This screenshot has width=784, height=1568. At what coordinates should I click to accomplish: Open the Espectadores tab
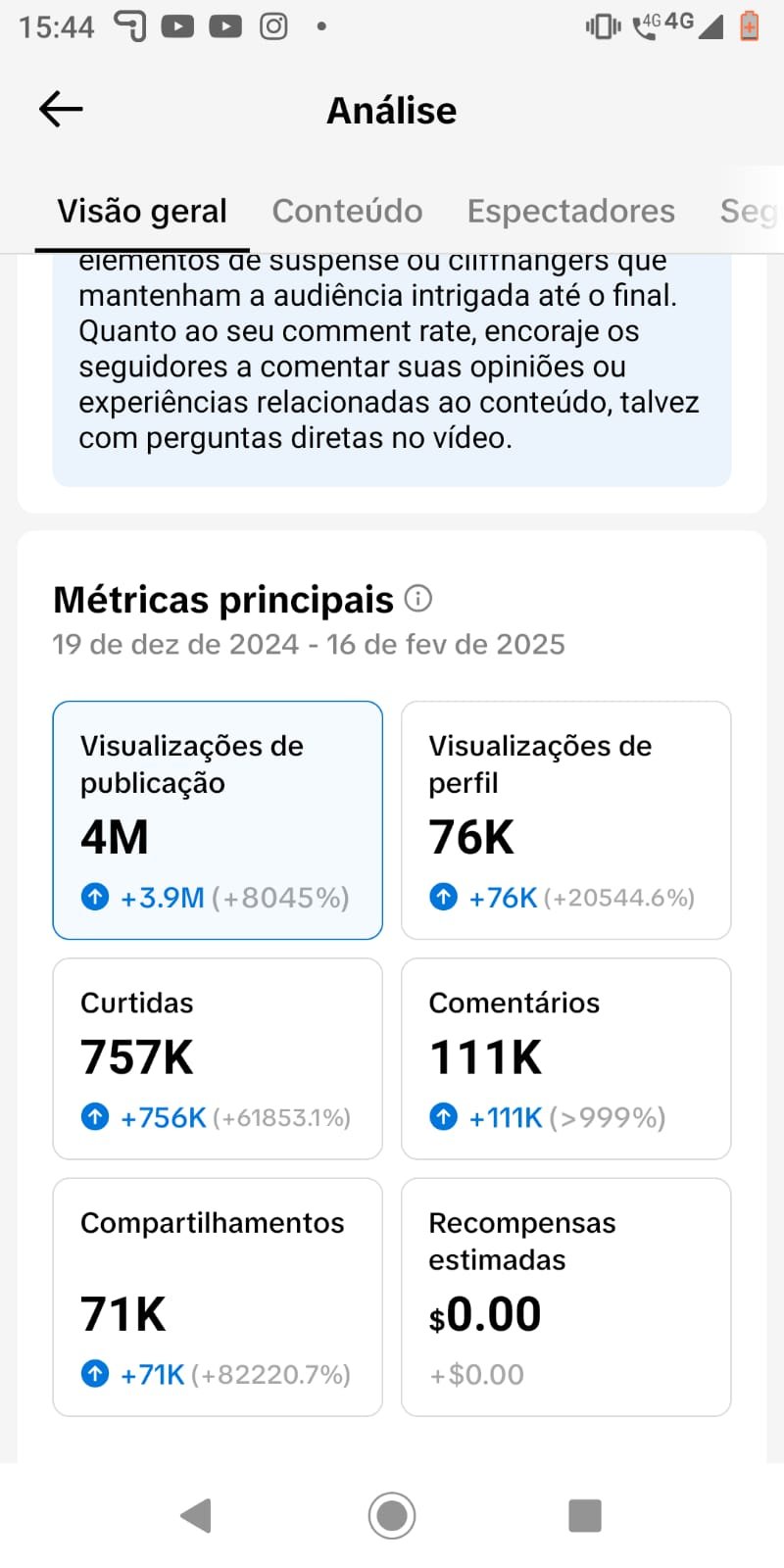570,211
